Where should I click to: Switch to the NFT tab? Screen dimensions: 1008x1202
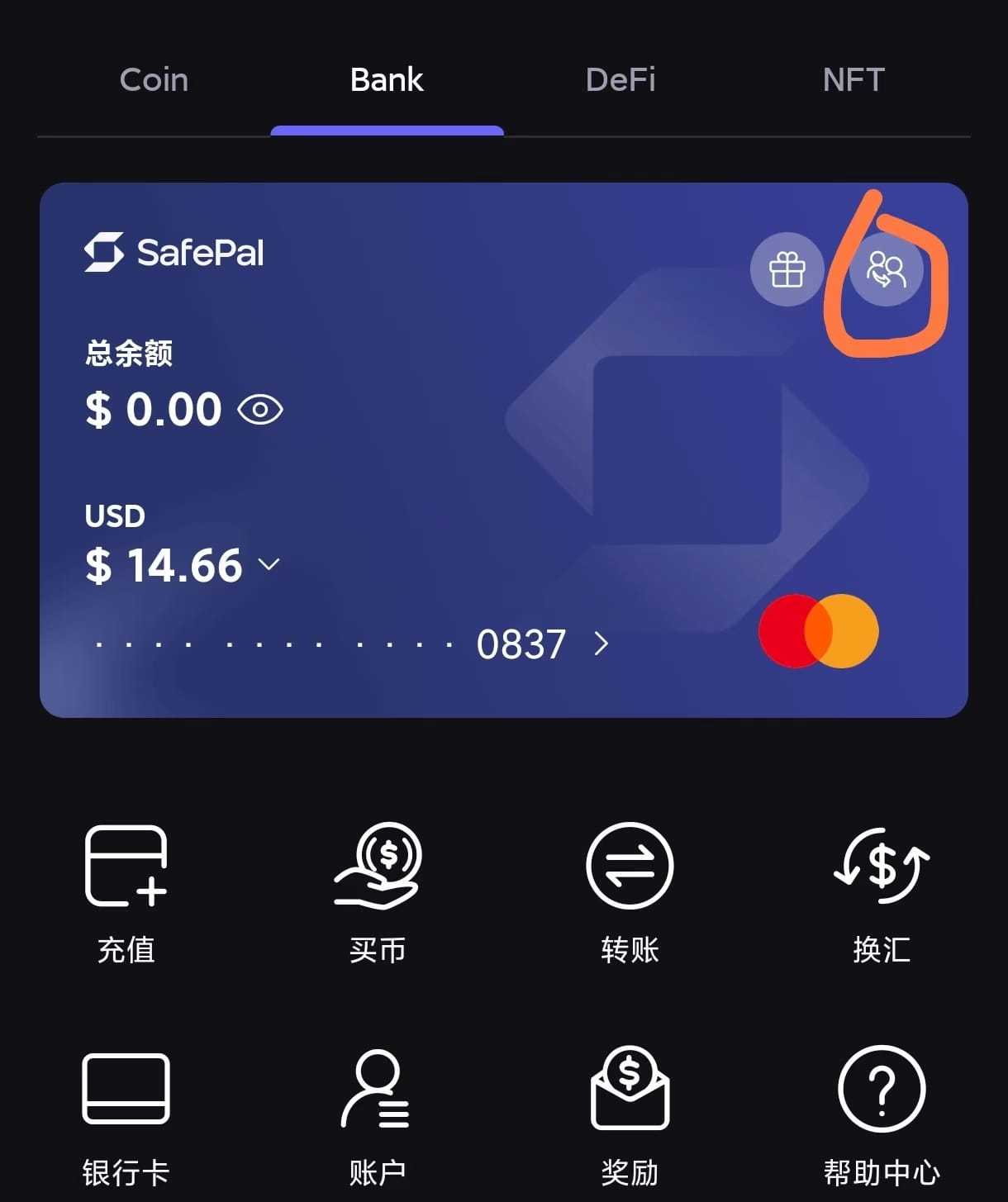[853, 80]
